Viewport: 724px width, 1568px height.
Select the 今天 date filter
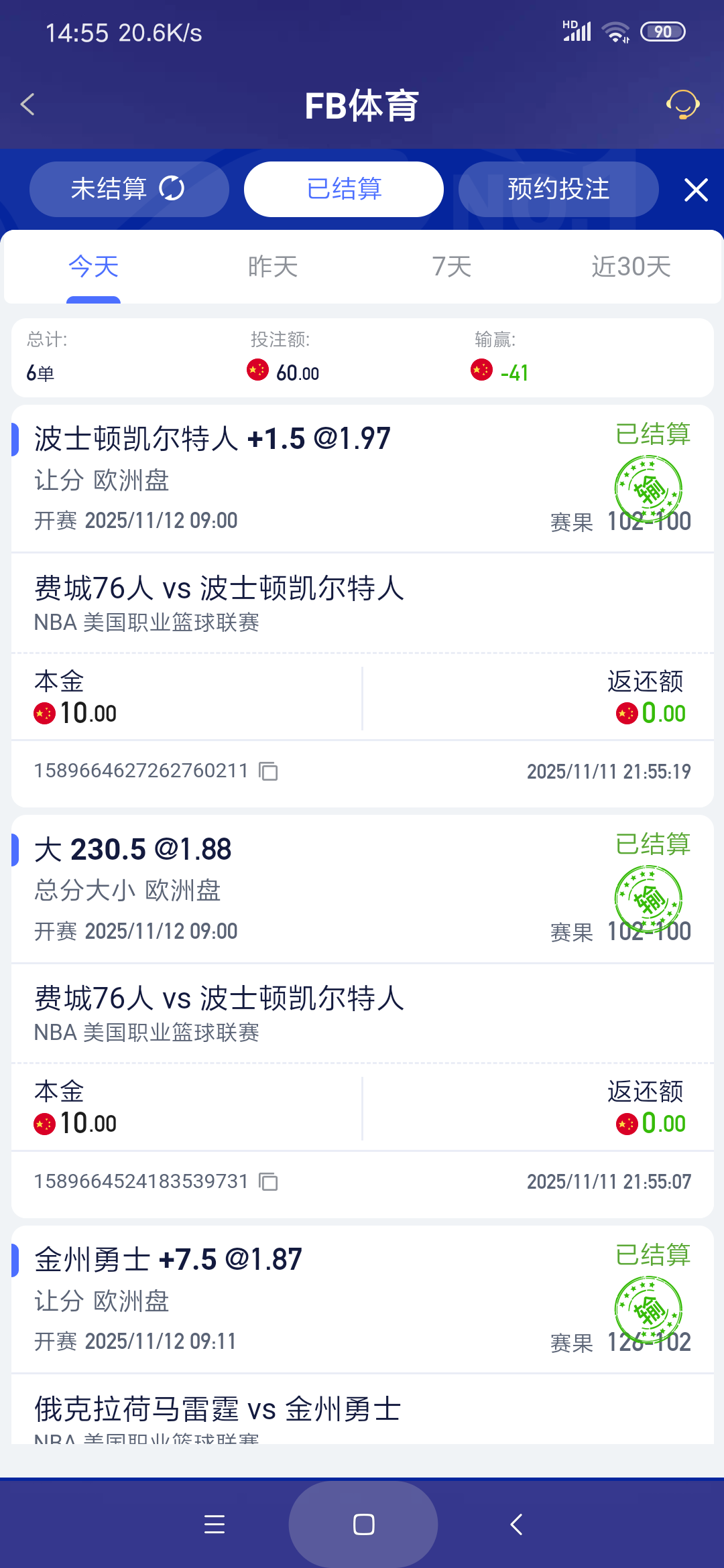tap(93, 266)
